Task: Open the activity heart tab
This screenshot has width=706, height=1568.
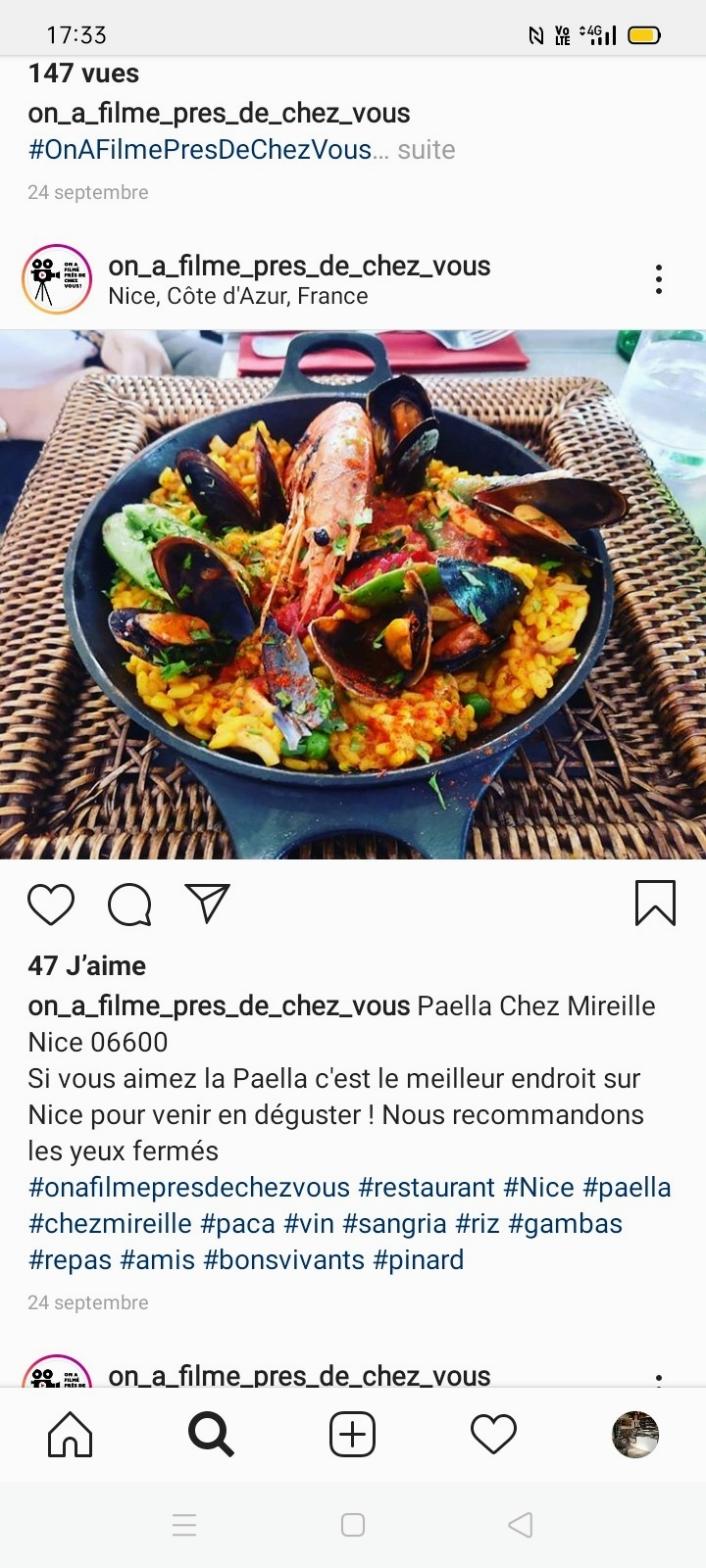Action: (x=493, y=1436)
